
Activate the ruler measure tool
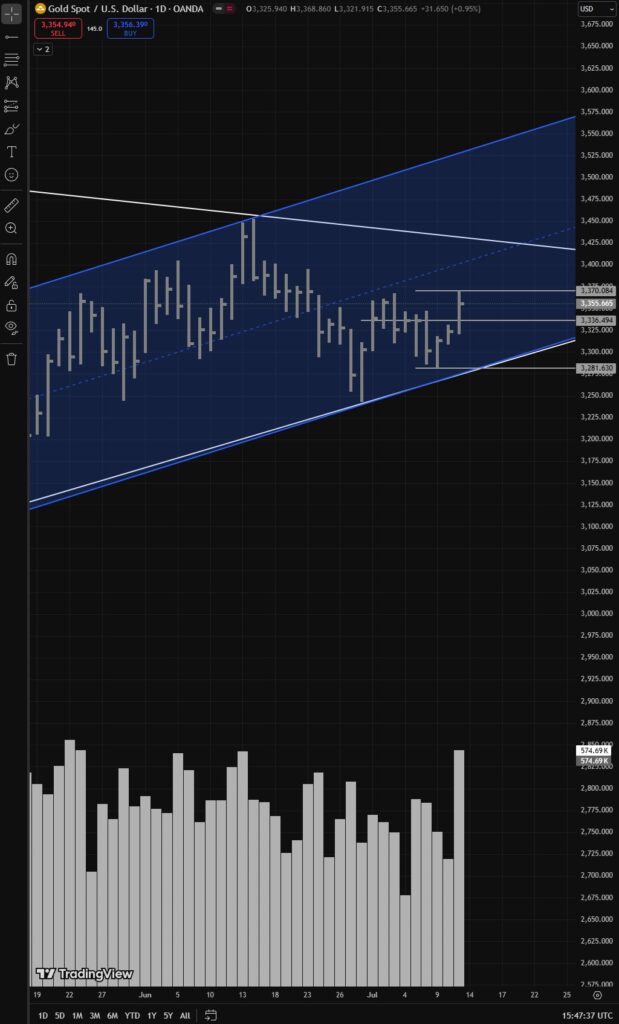(x=12, y=205)
